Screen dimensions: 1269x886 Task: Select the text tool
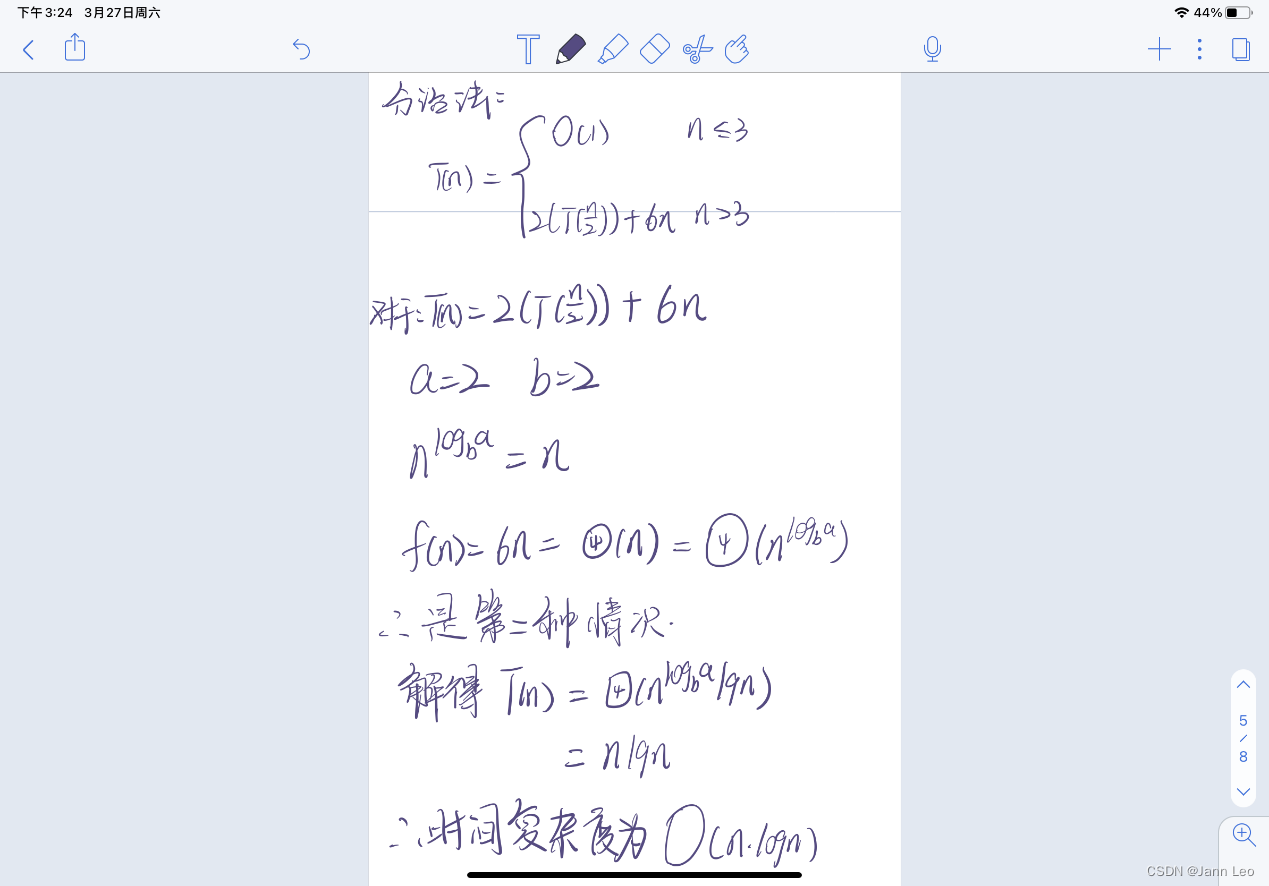(x=528, y=49)
